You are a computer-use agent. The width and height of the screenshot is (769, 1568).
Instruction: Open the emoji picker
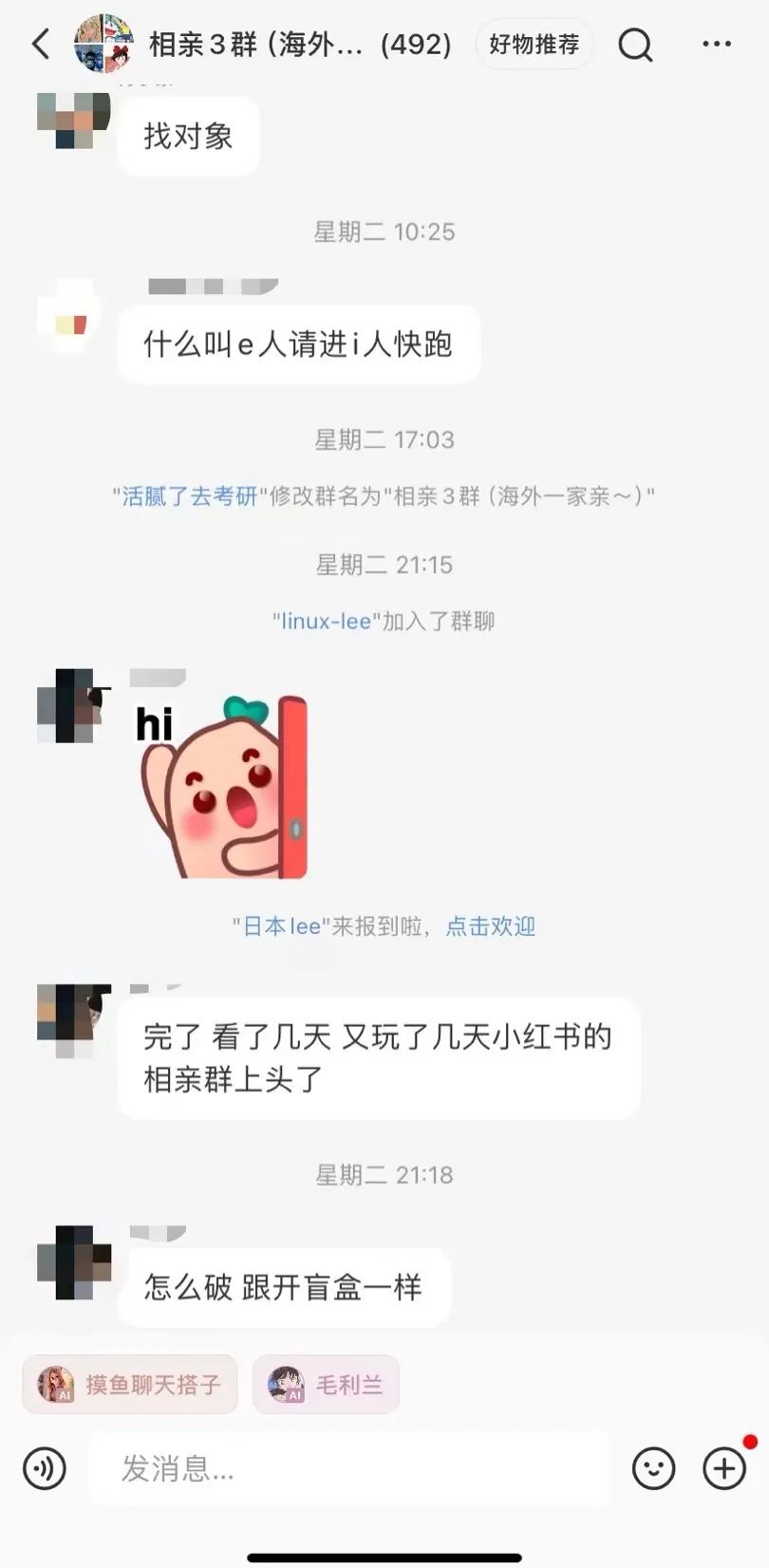point(653,1467)
